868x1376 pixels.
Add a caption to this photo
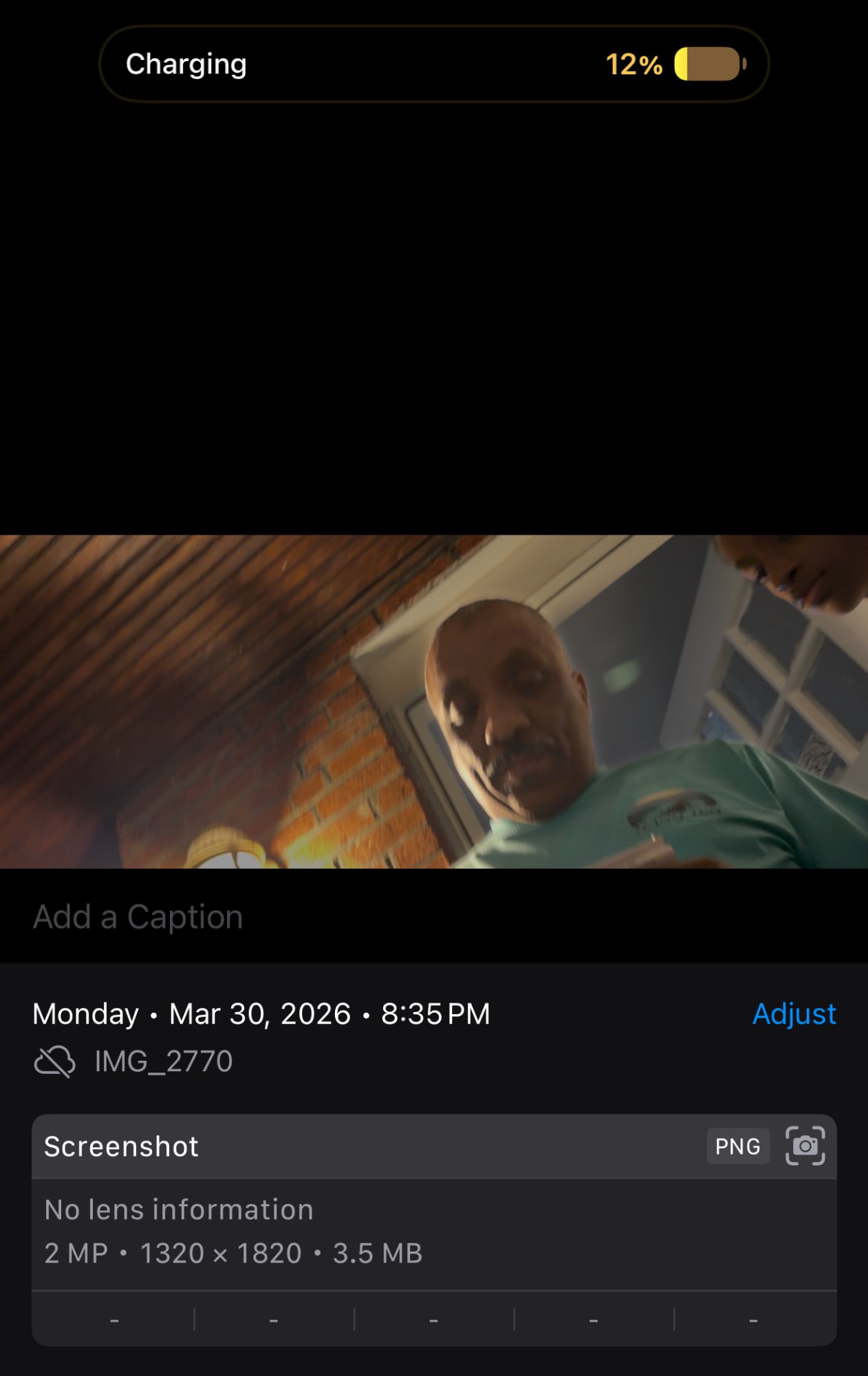138,917
